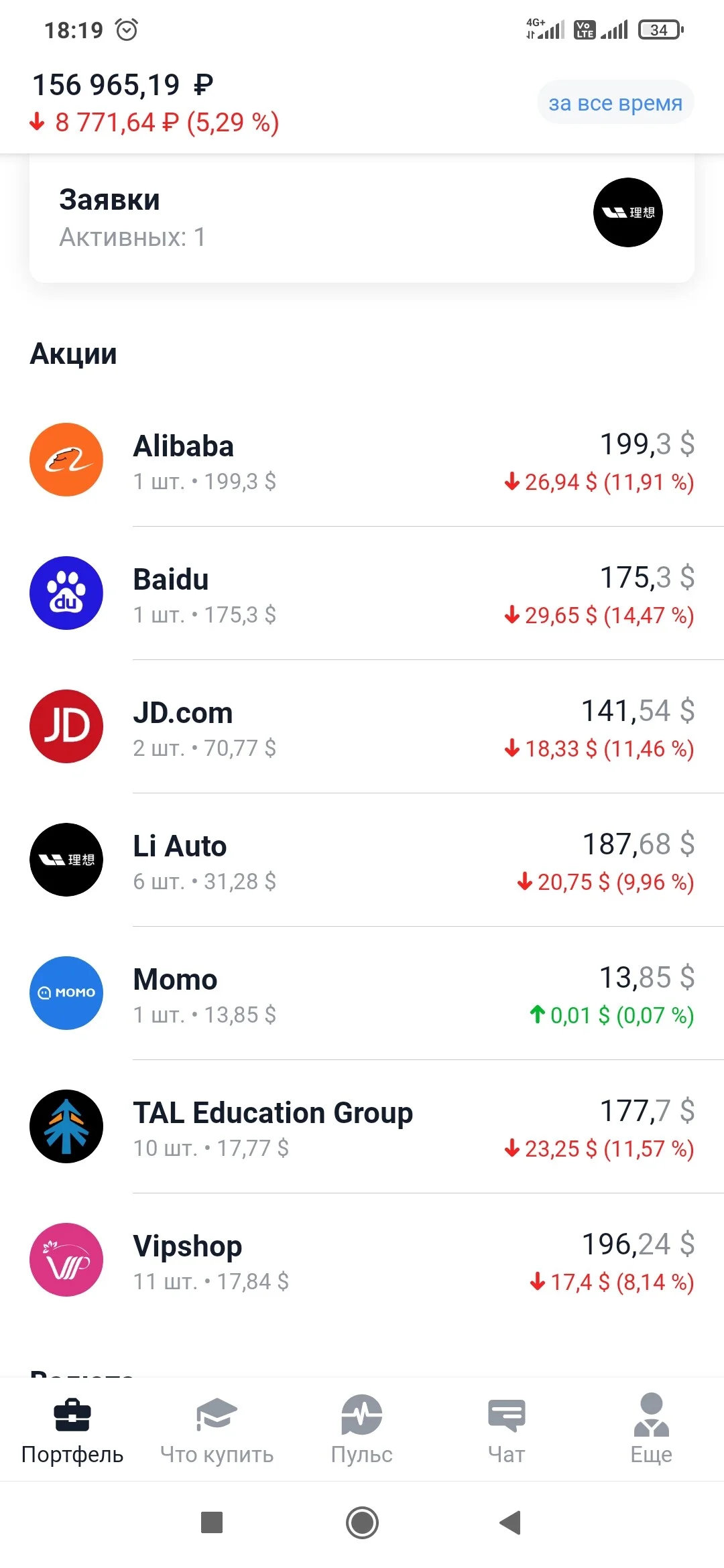Open the Еще tab
The image size is (724, 1568).
[x=652, y=1429]
